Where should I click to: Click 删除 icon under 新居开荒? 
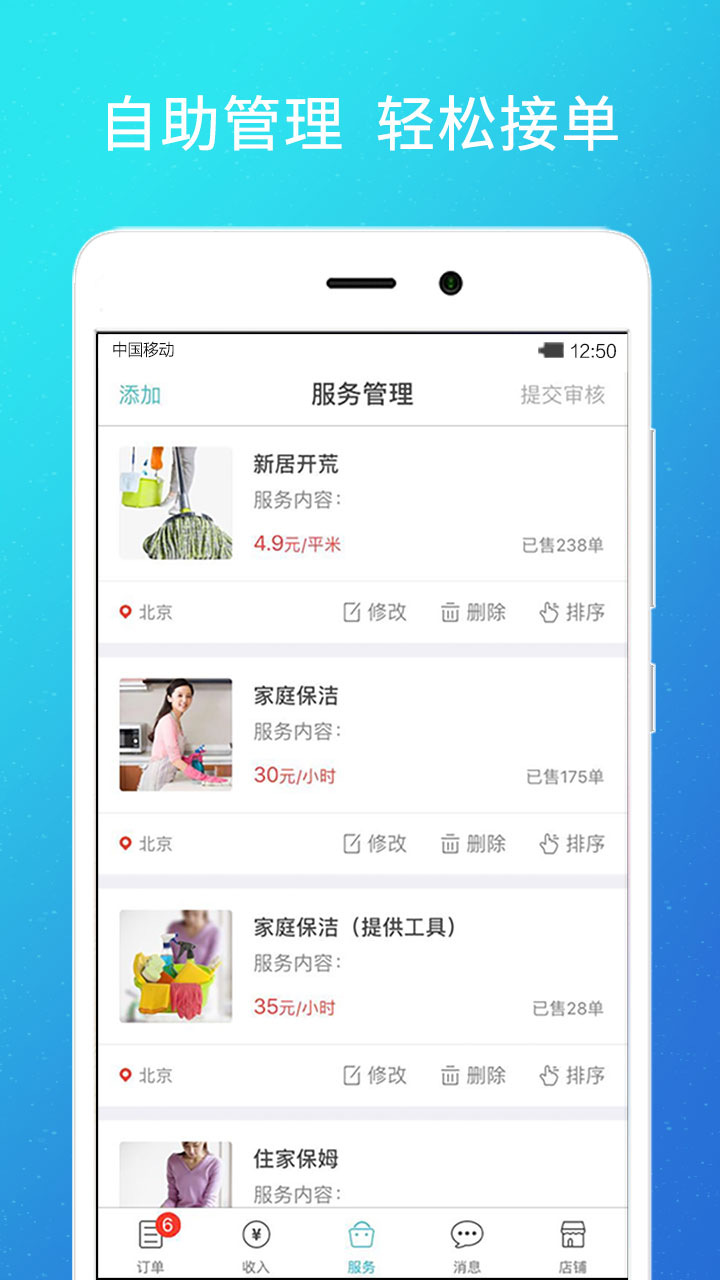point(475,612)
